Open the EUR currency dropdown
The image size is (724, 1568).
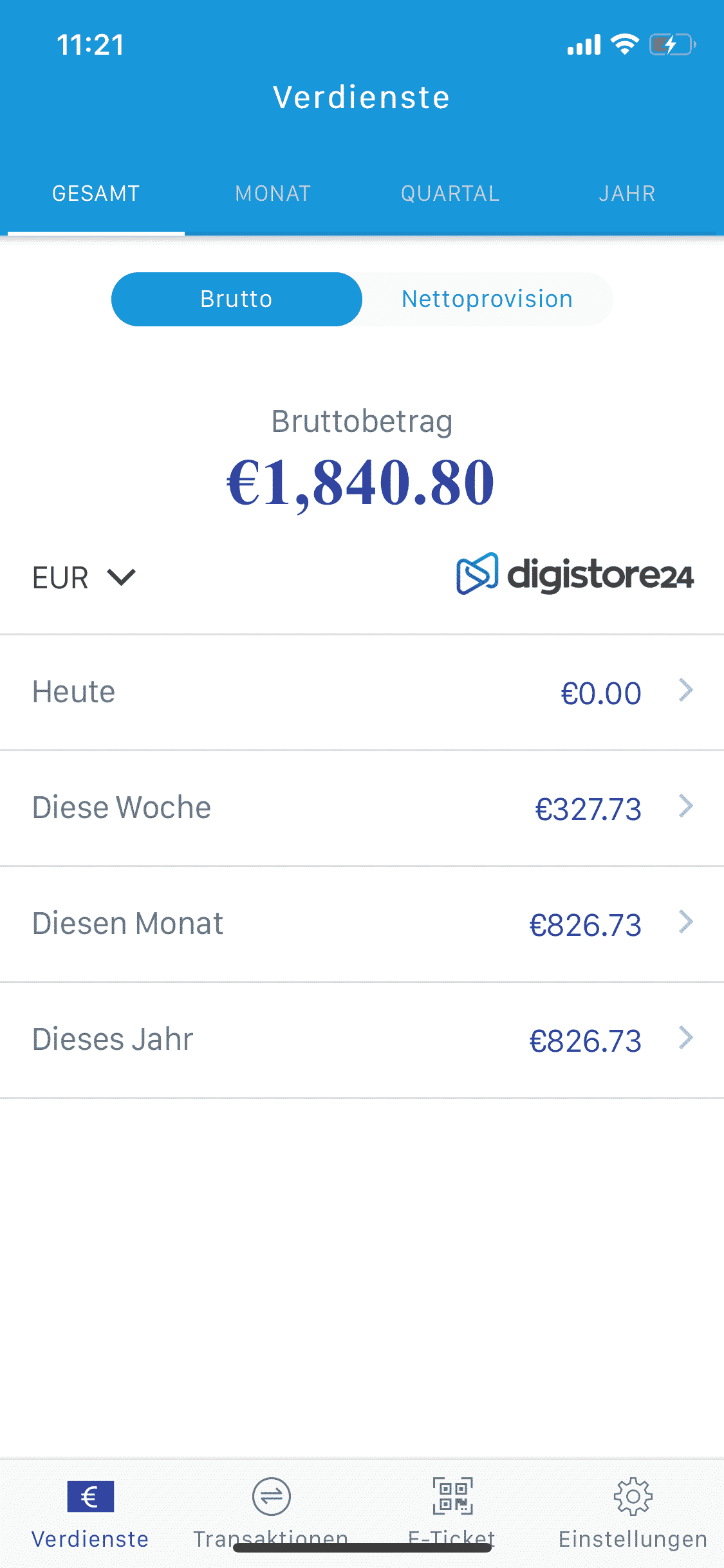pyautogui.click(x=84, y=577)
